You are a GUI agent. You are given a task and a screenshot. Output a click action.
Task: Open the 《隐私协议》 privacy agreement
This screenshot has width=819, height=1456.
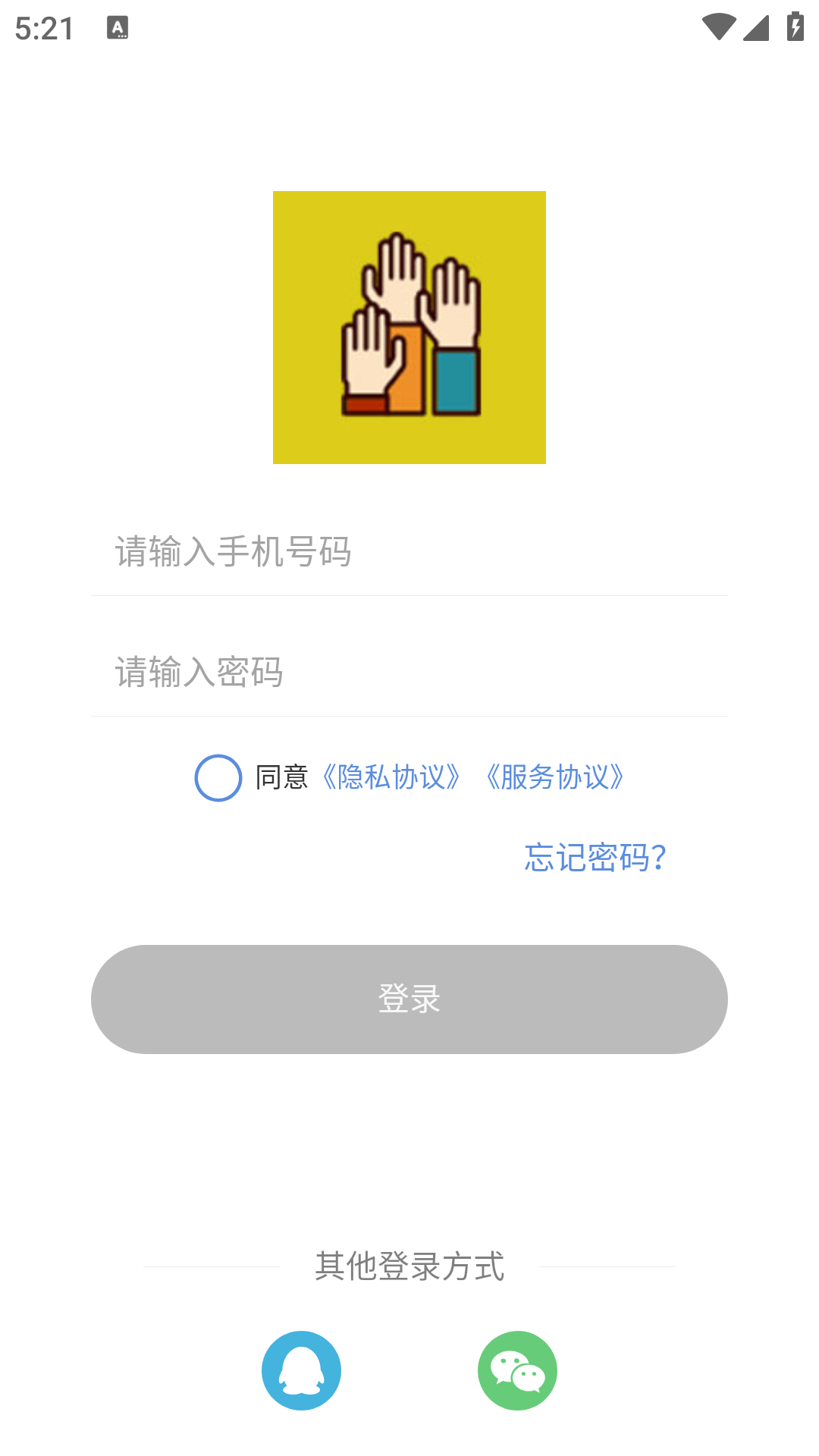click(x=391, y=777)
